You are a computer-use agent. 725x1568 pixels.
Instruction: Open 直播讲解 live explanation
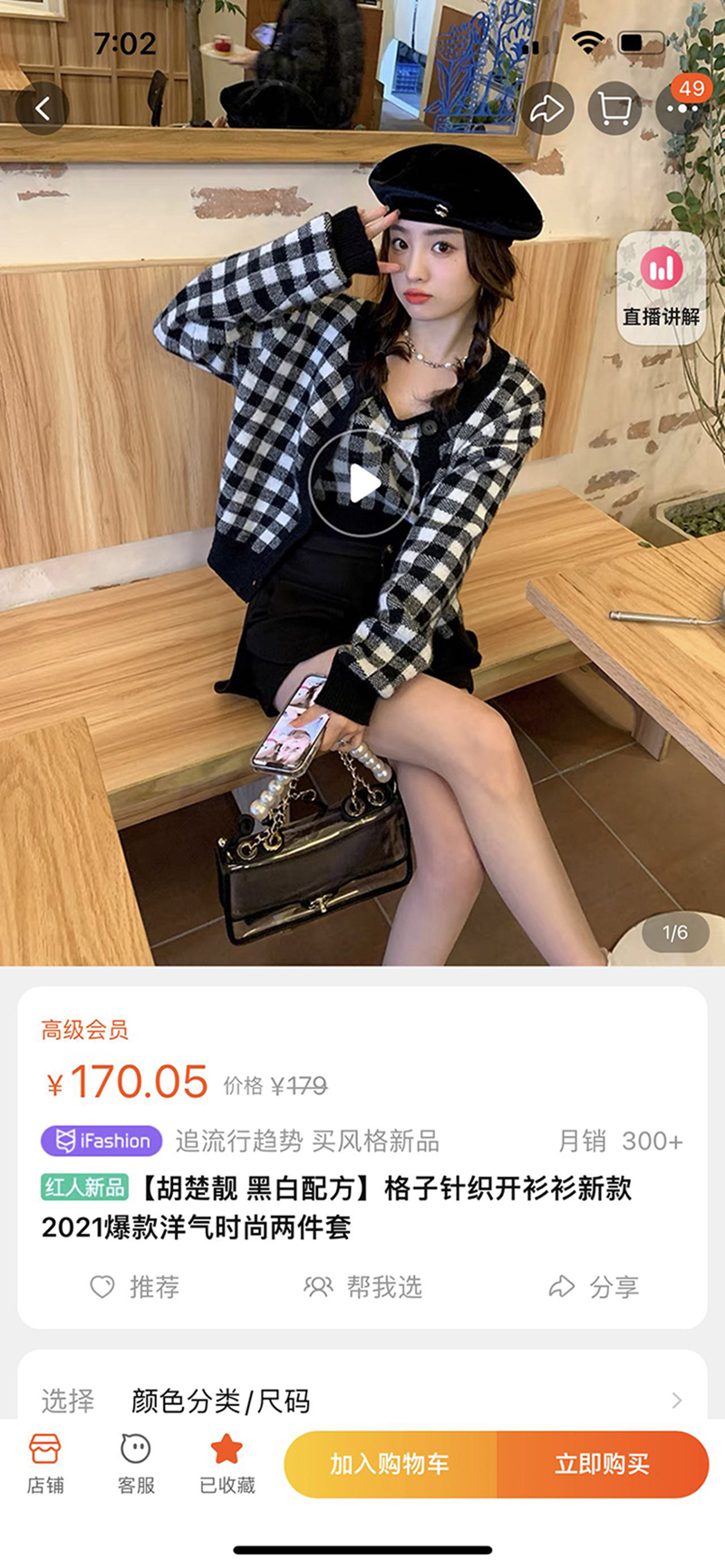[x=661, y=287]
